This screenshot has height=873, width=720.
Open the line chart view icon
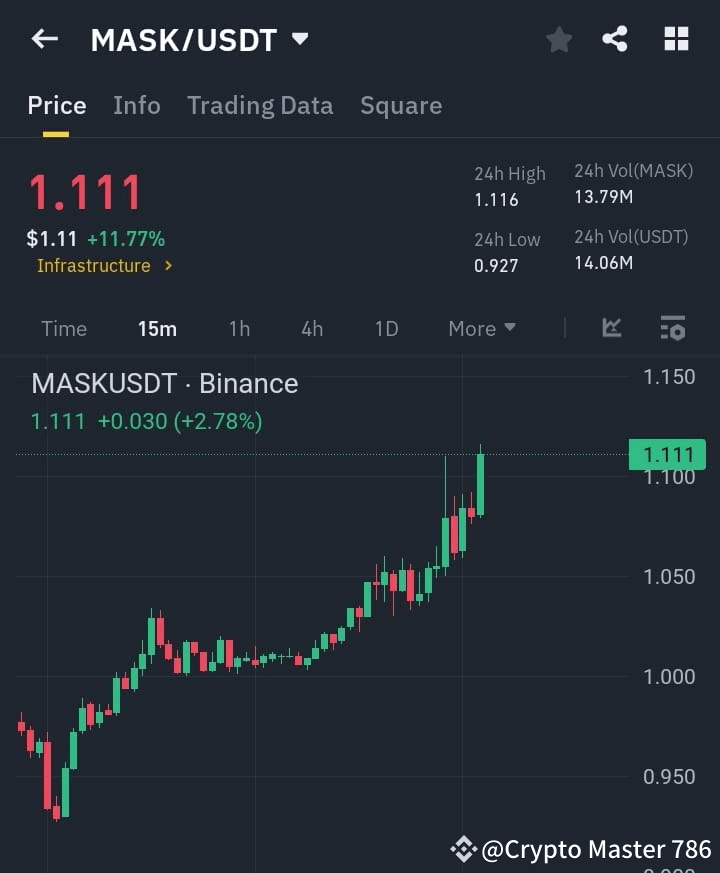pyautogui.click(x=611, y=328)
